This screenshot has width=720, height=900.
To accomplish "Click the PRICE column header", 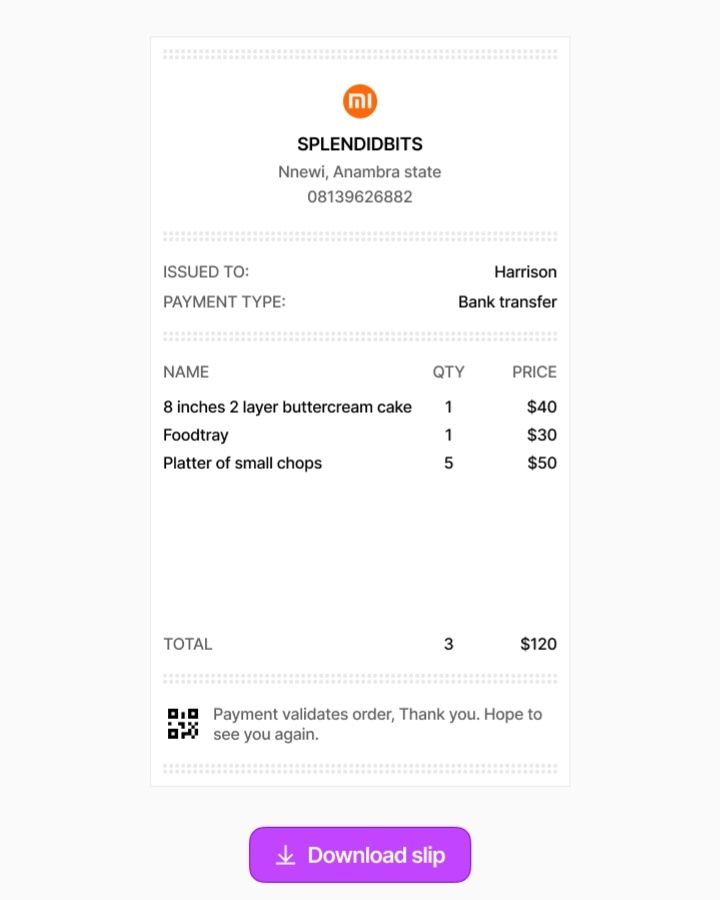I will point(534,371).
